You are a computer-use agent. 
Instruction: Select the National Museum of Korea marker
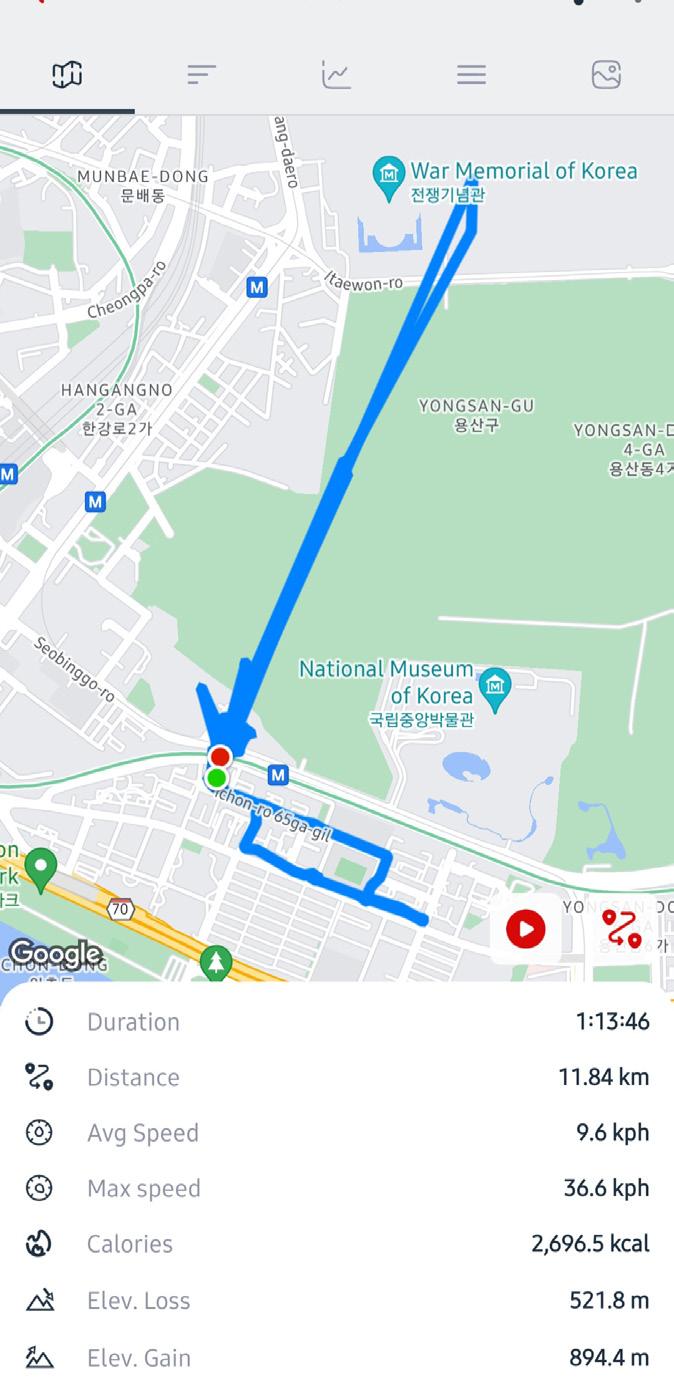click(x=494, y=686)
